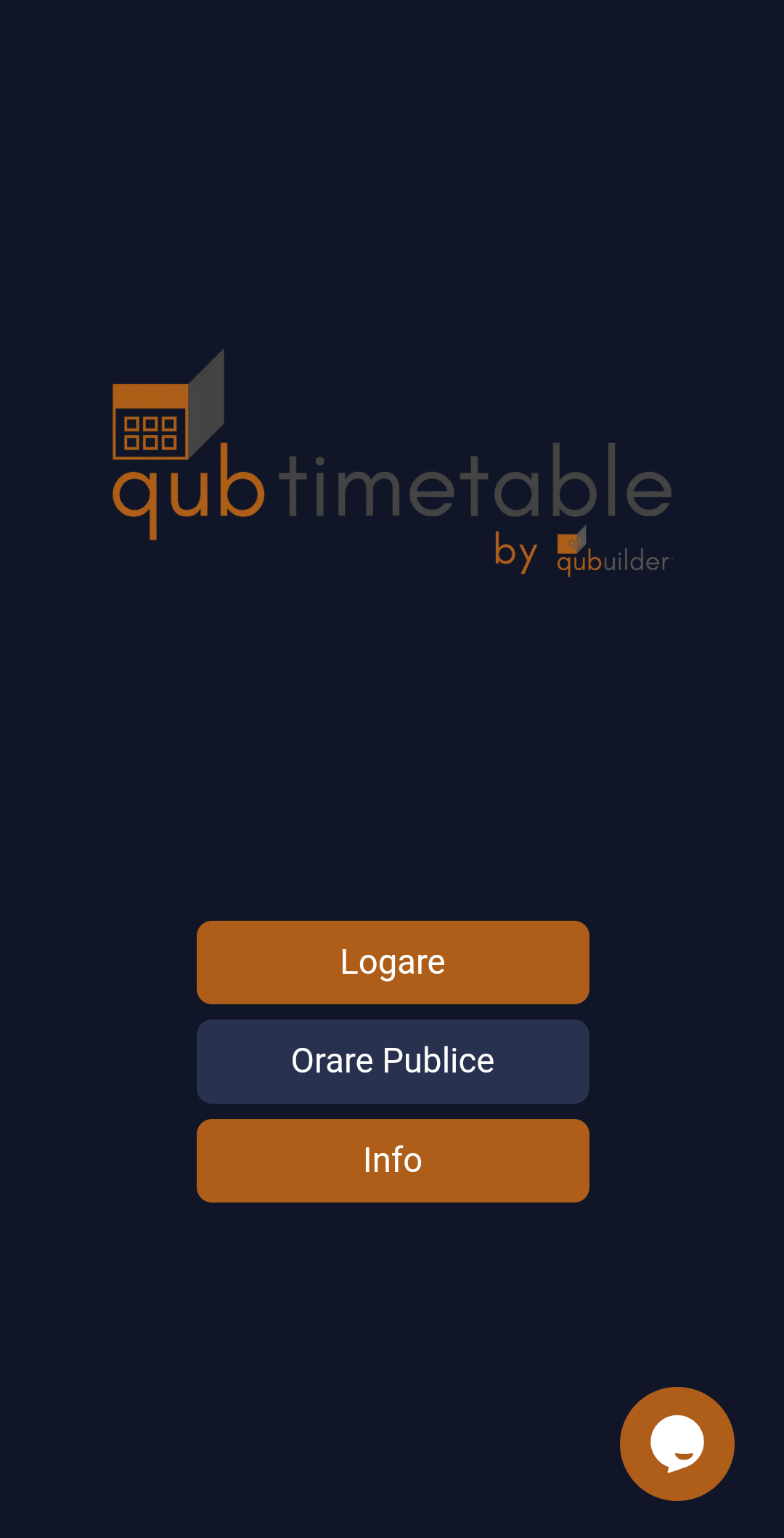
Task: Tap the Logare button
Action: pos(393,962)
